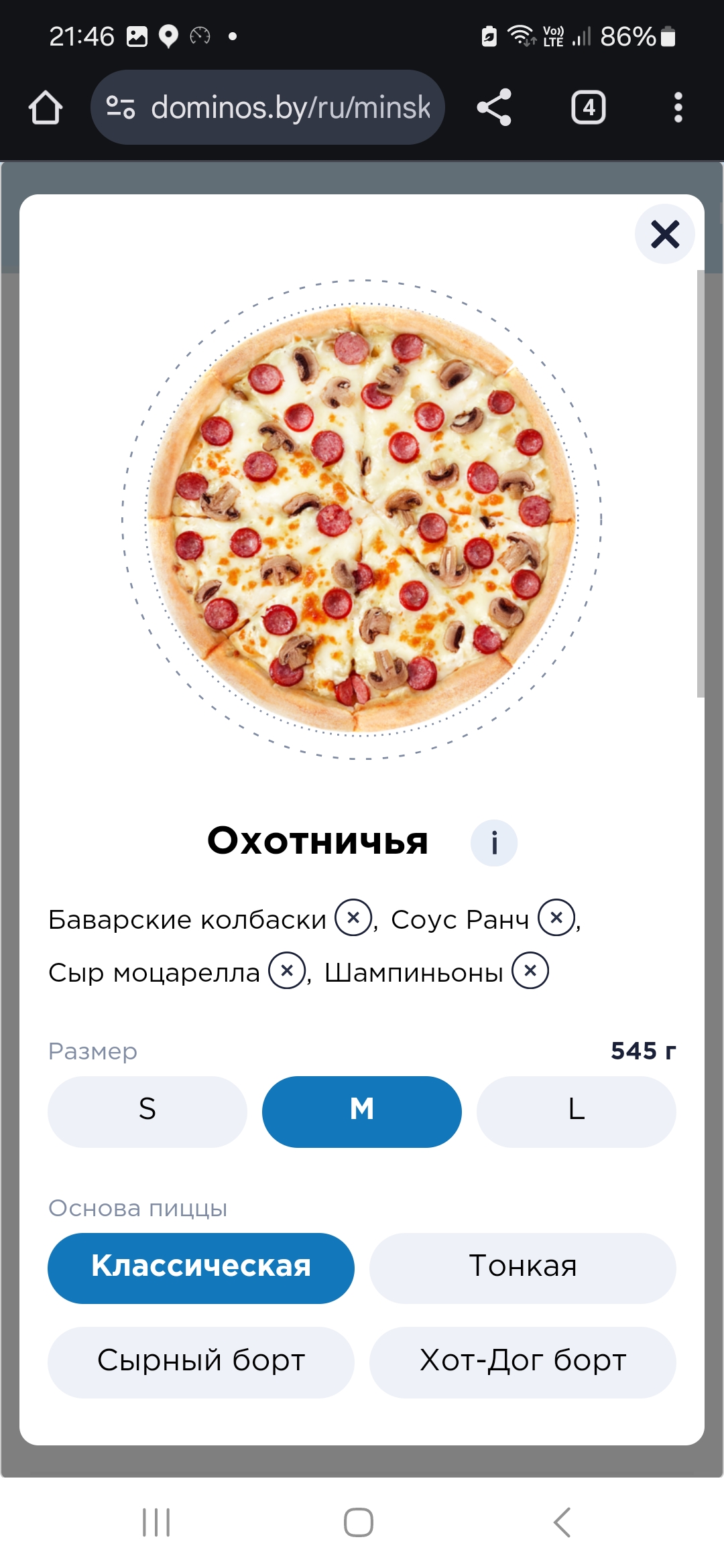
Task: Remove Баварские колбаски from the pizza
Action: pos(353,917)
